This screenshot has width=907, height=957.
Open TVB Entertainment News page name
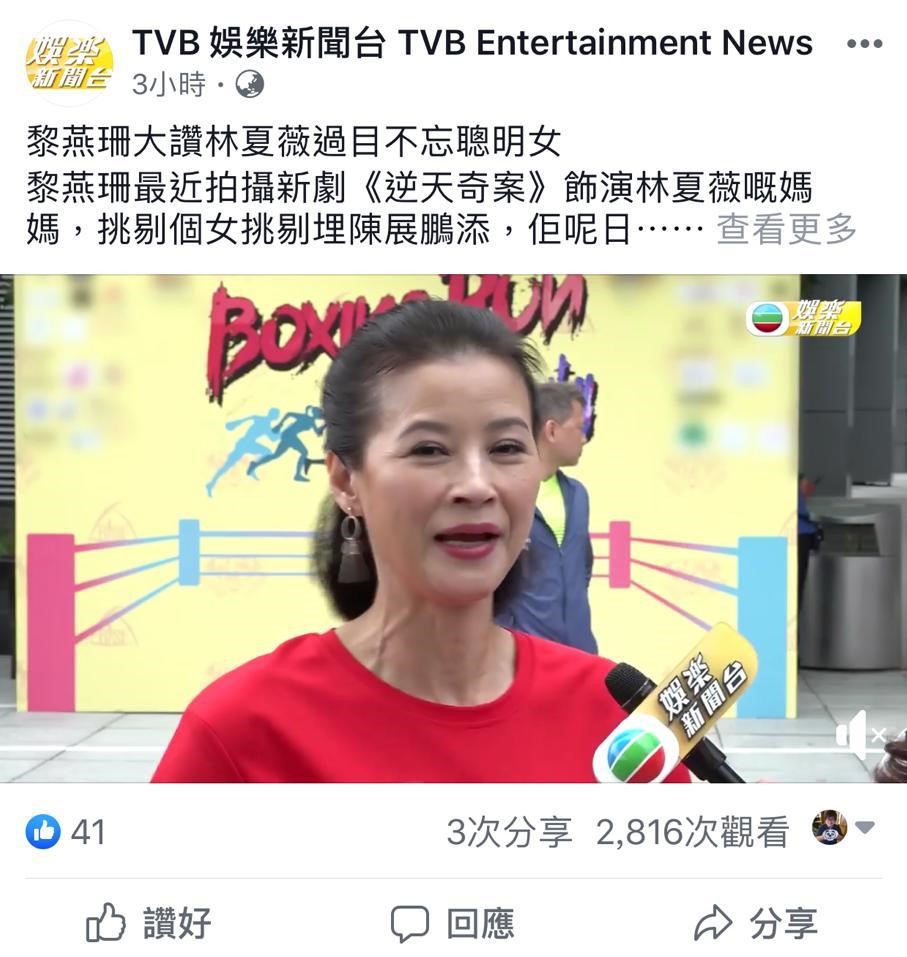[x=472, y=43]
